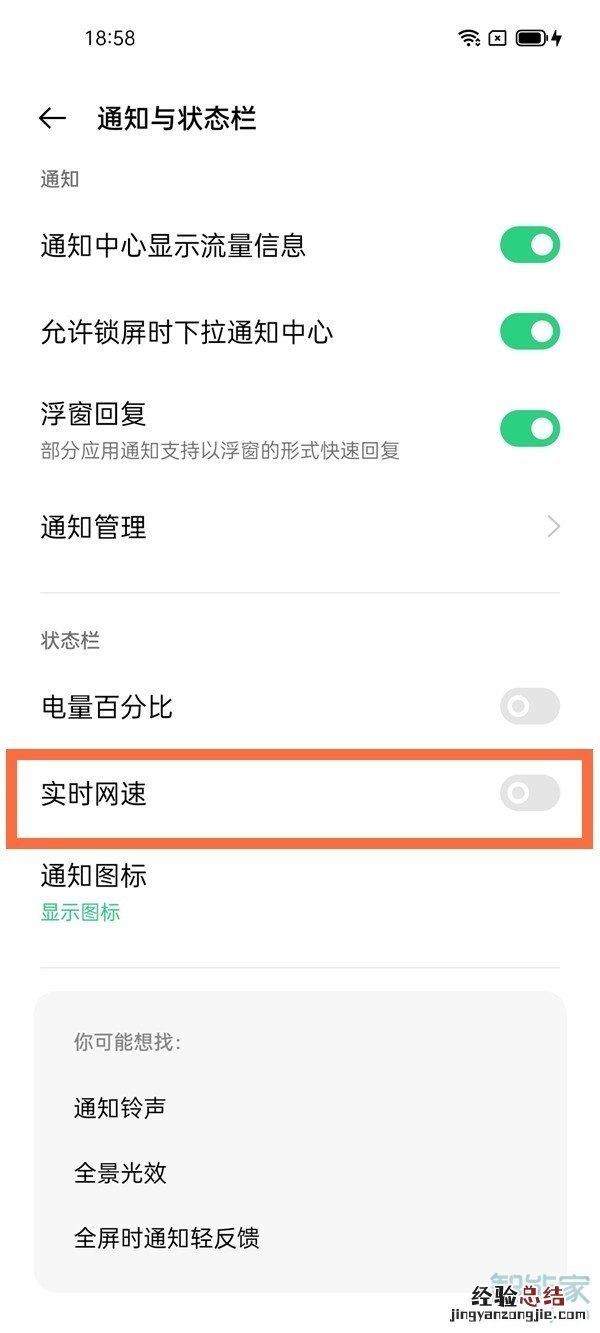Toggle the 浮窗回复 switch off
The width and height of the screenshot is (600, 1333).
point(529,429)
